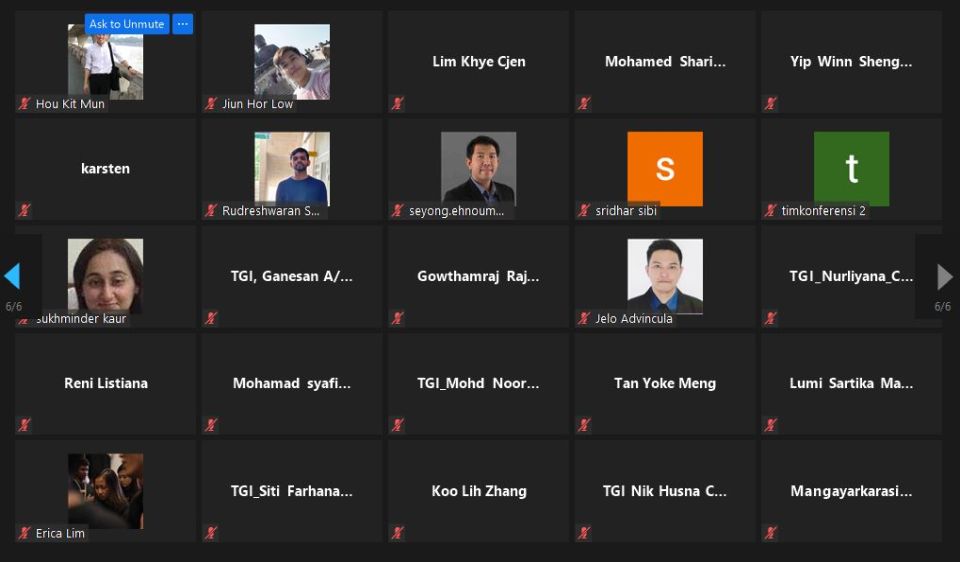
Task: Select the timkonferensi 2 tile
Action: pyautogui.click(x=851, y=169)
